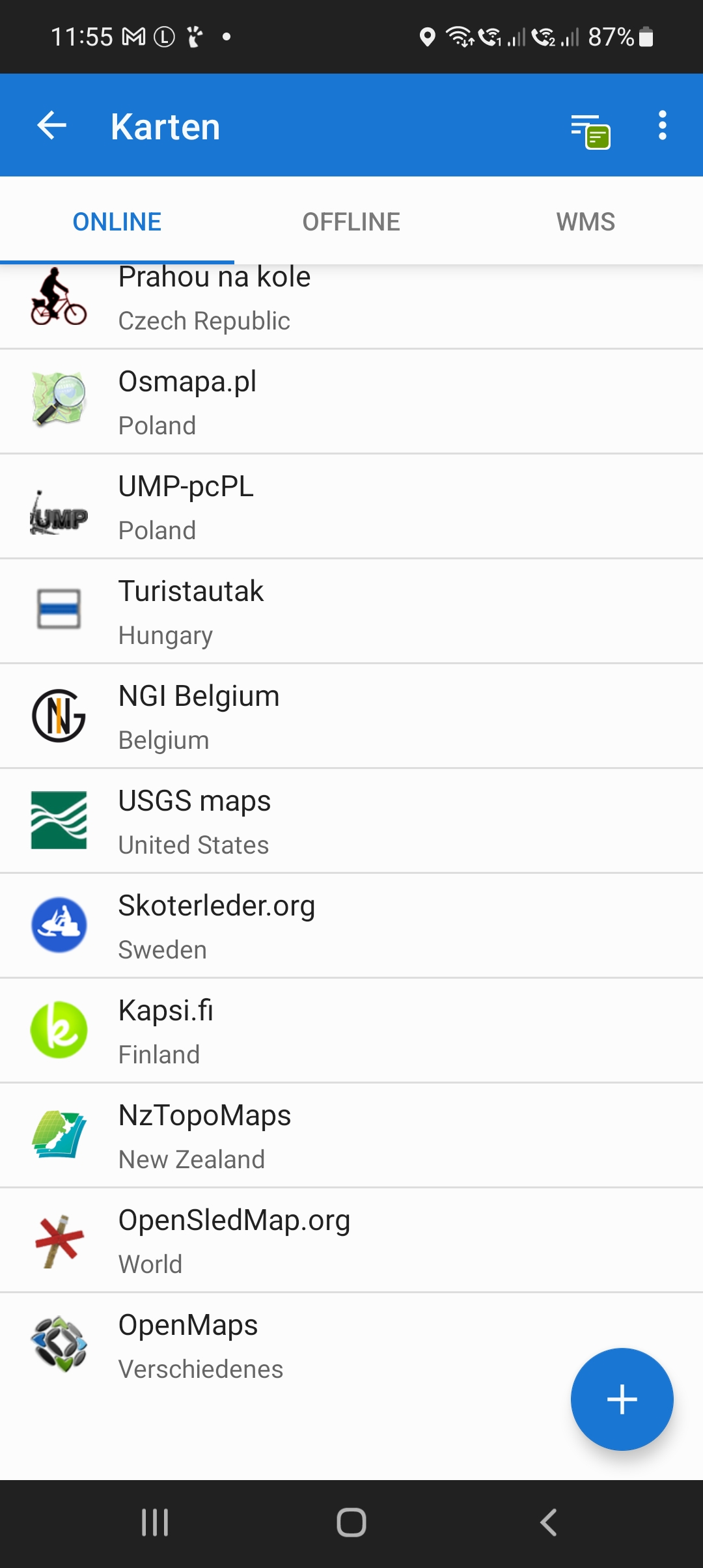Go to the system home screen
Image resolution: width=703 pixels, height=1568 pixels.
351,1522
